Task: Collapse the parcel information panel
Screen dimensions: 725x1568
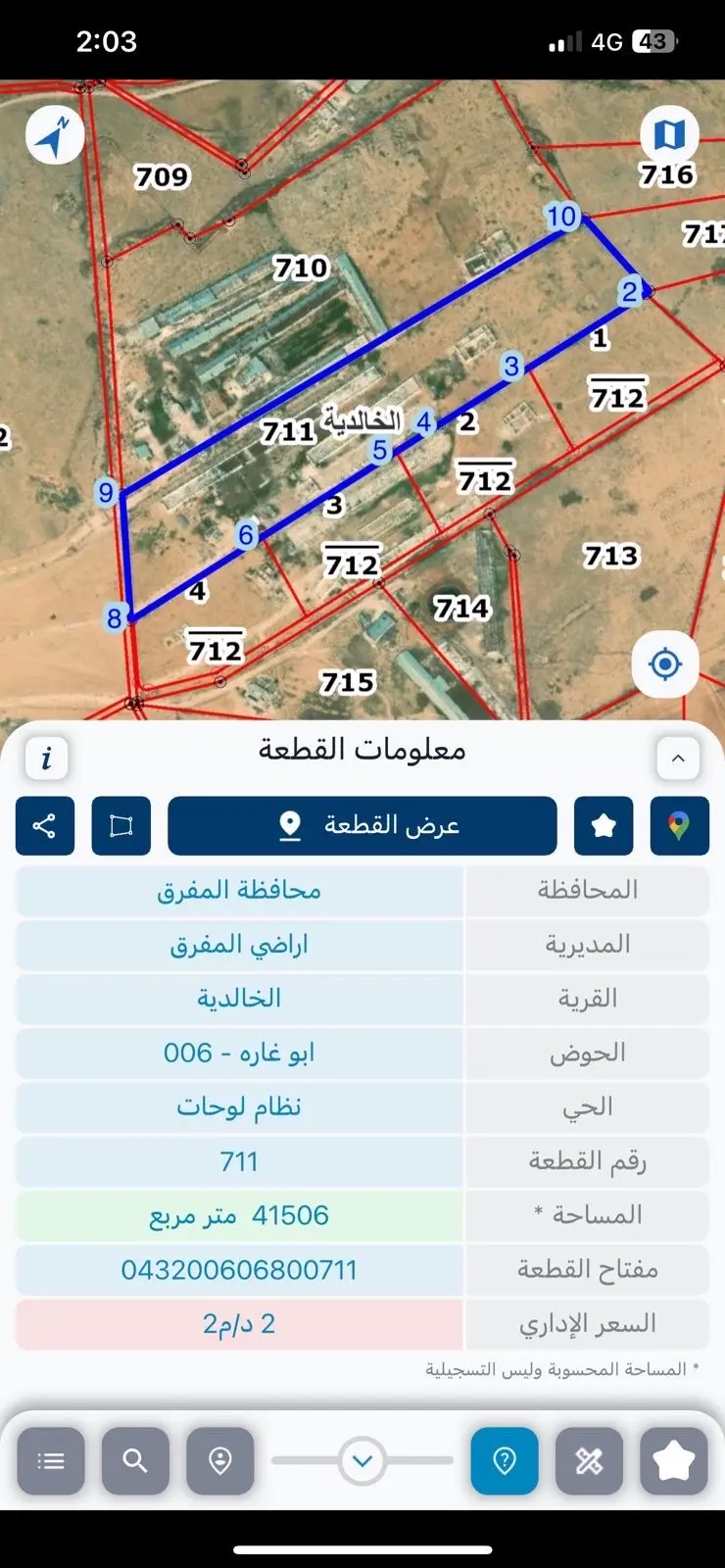Action: pos(678,758)
